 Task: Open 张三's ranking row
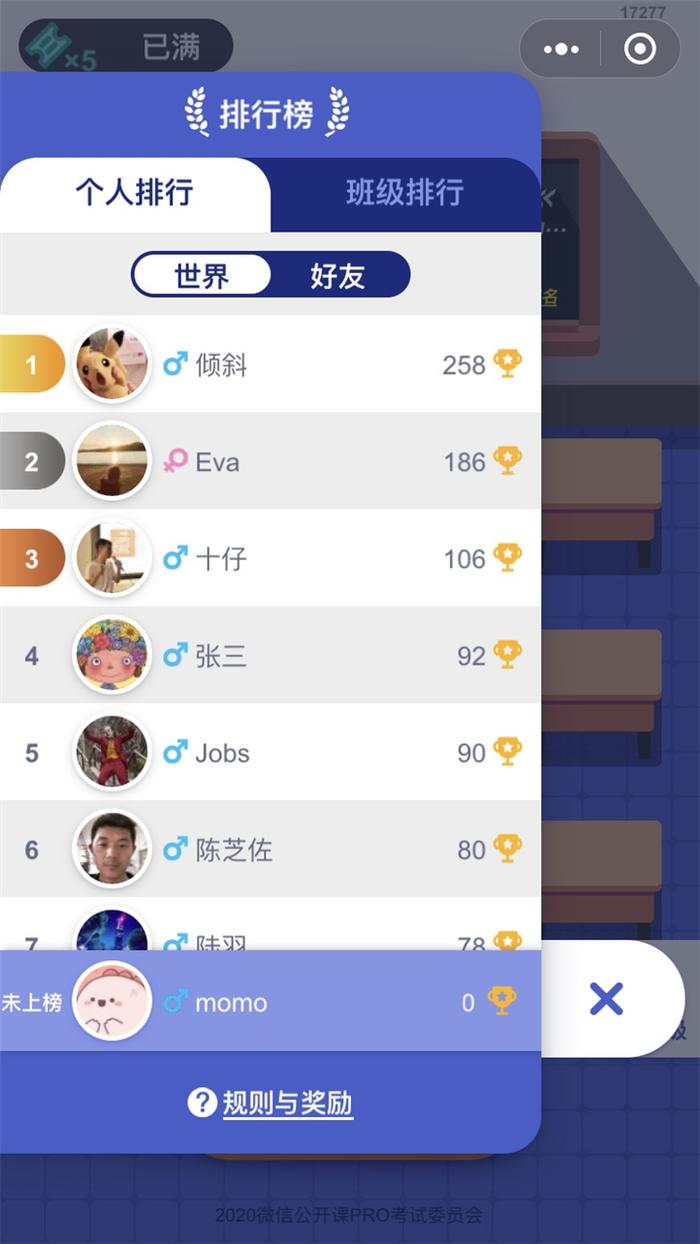(270, 655)
